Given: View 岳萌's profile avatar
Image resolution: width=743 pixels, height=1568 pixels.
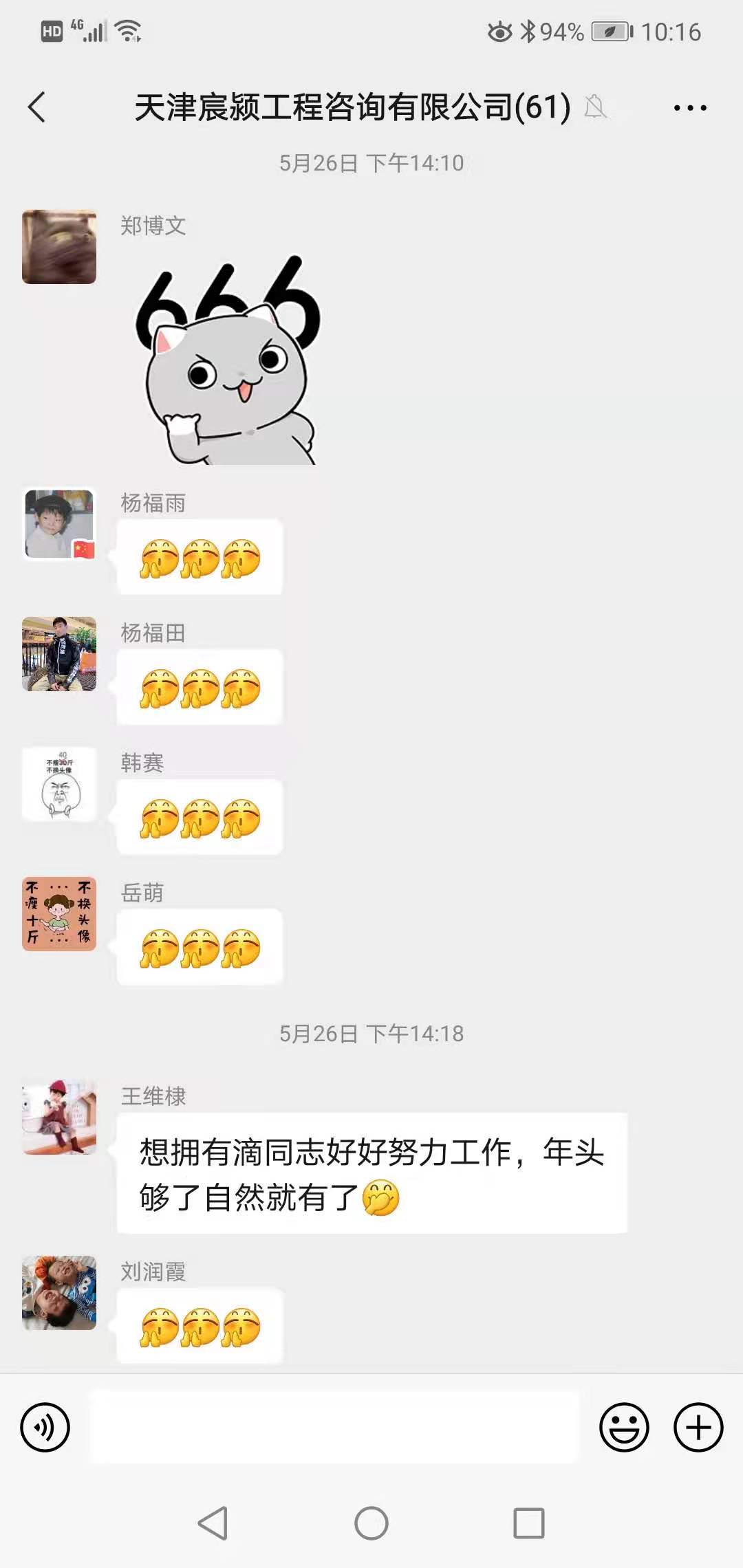Looking at the screenshot, I should tap(59, 914).
